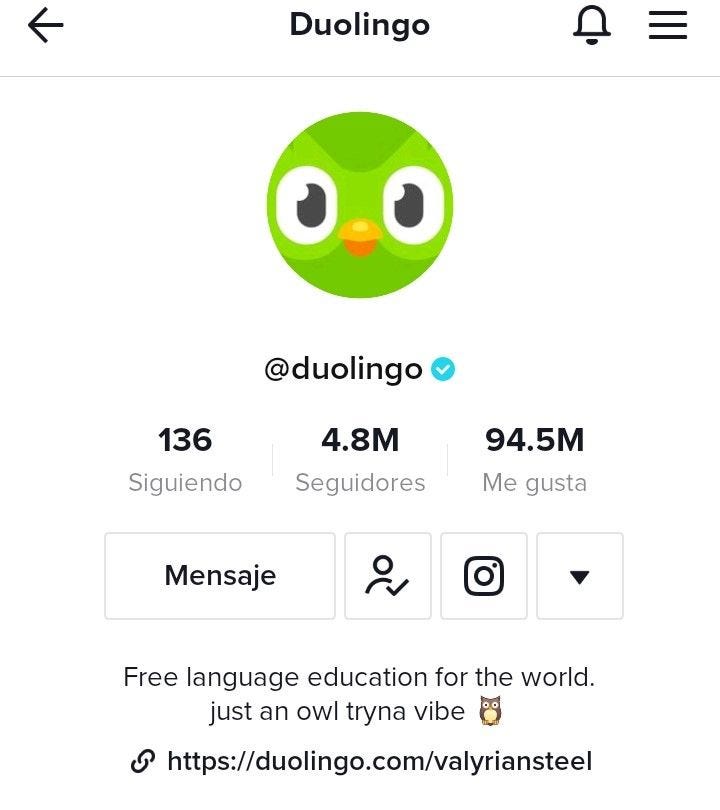
Task: Tap the Mensaje button
Action: 220,576
